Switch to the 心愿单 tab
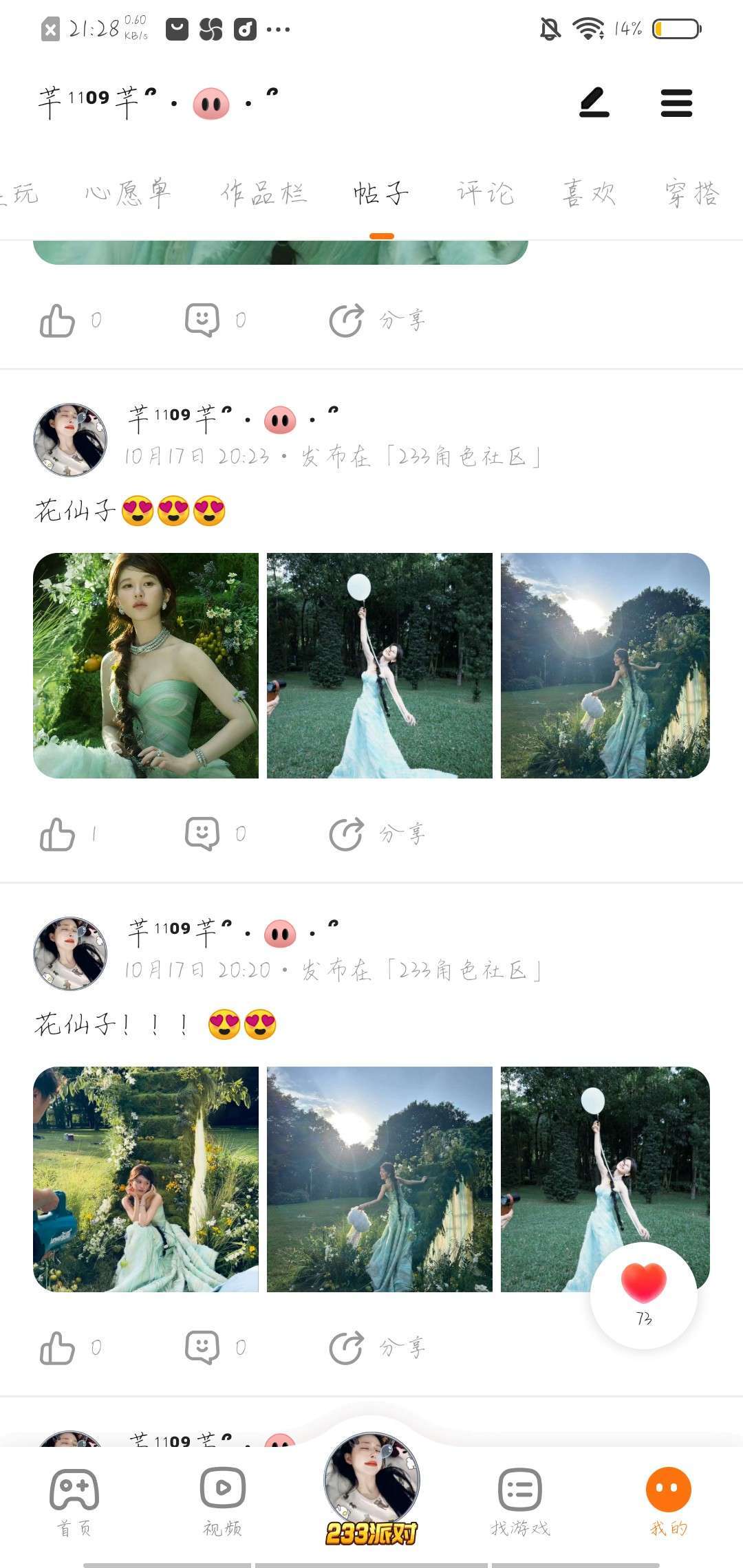The image size is (743, 1568). tap(128, 193)
